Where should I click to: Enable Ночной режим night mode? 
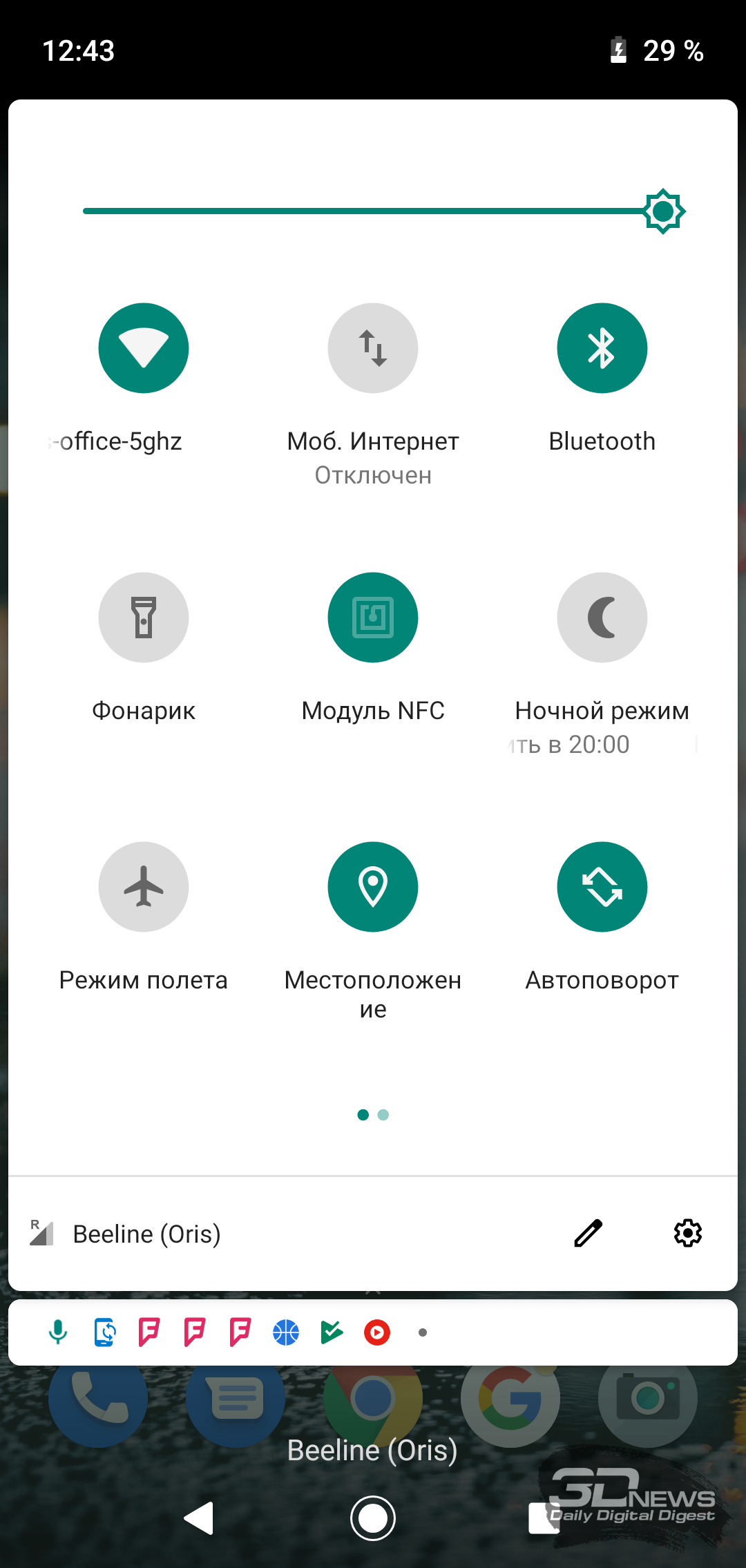tap(602, 618)
